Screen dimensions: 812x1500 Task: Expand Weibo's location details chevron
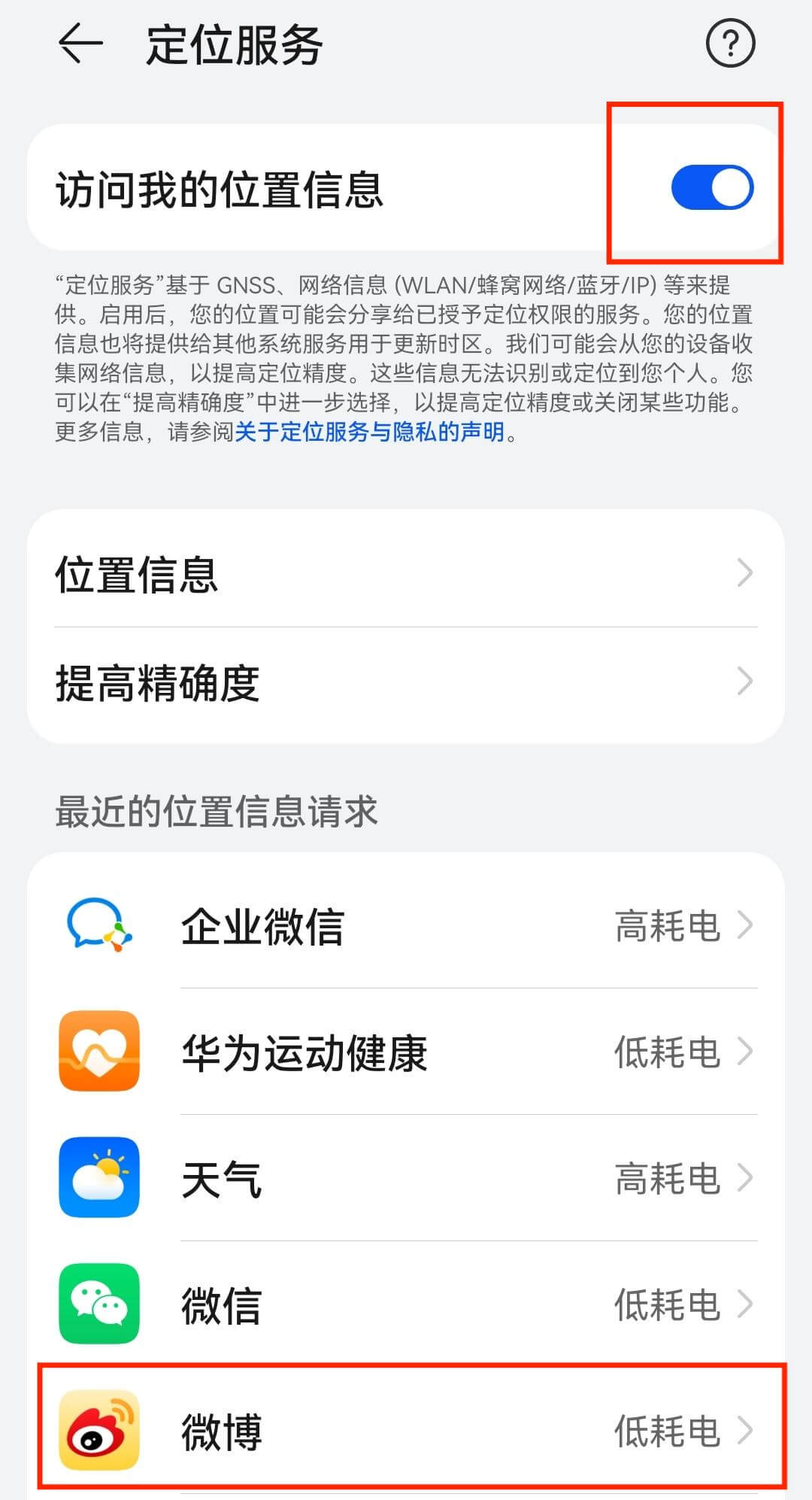[x=745, y=1429]
